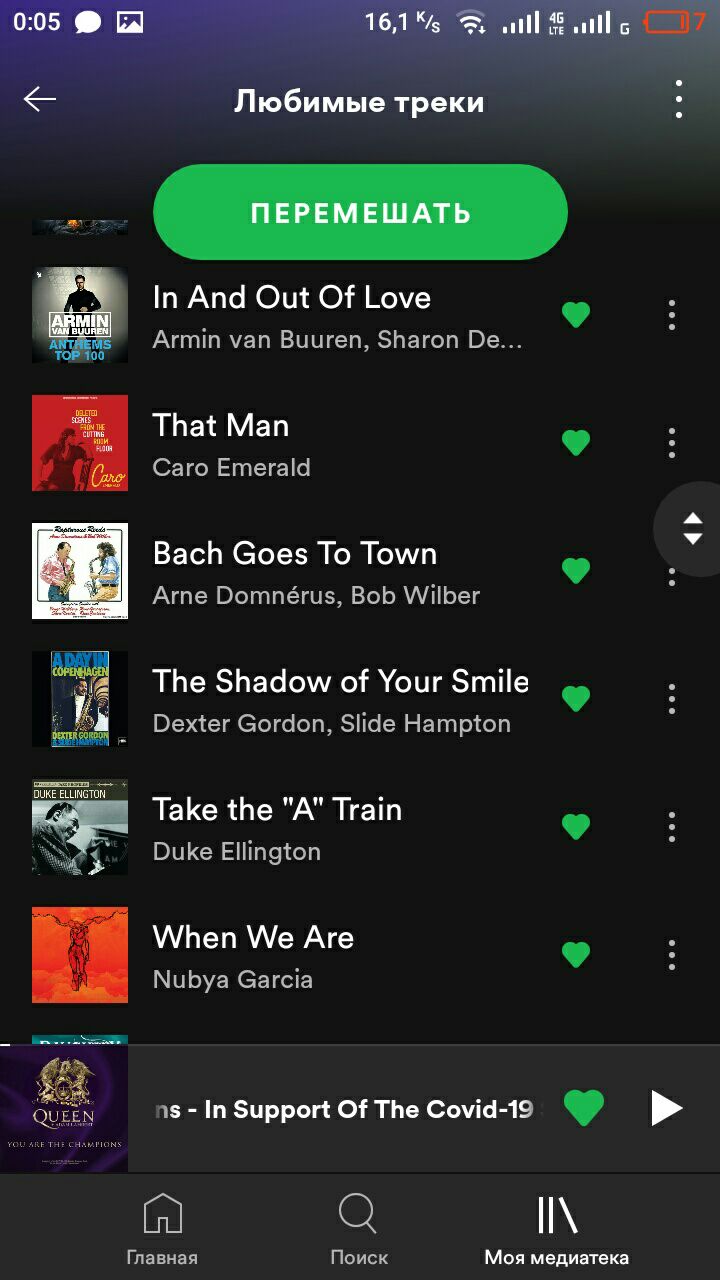Unlike In And Out Of Love
This screenshot has height=1280, width=720.
point(576,315)
